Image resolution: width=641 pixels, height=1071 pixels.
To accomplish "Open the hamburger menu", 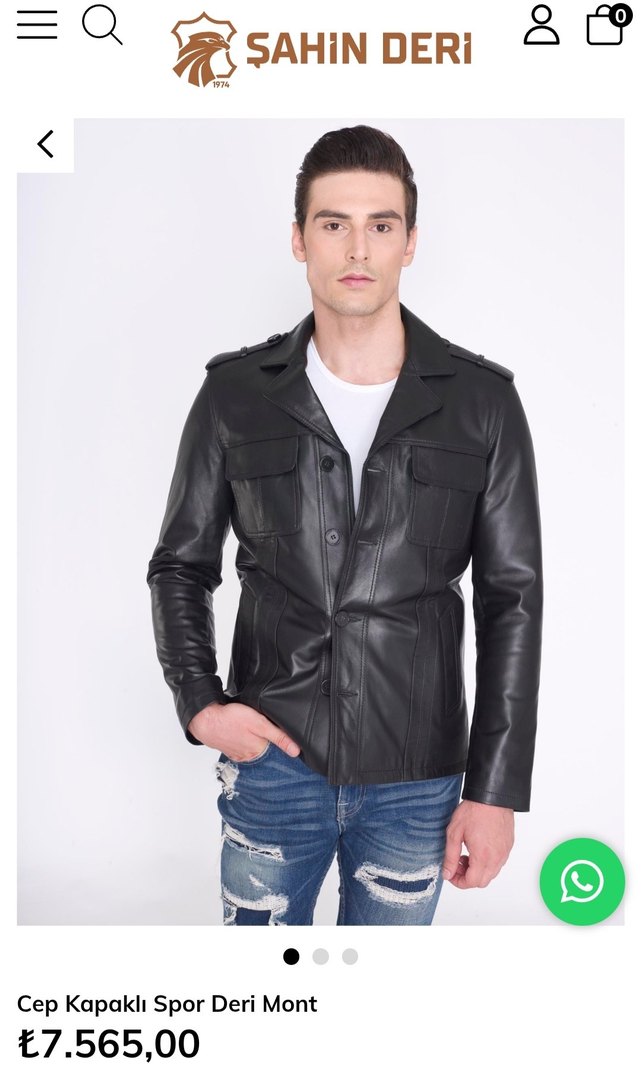I will [x=37, y=24].
